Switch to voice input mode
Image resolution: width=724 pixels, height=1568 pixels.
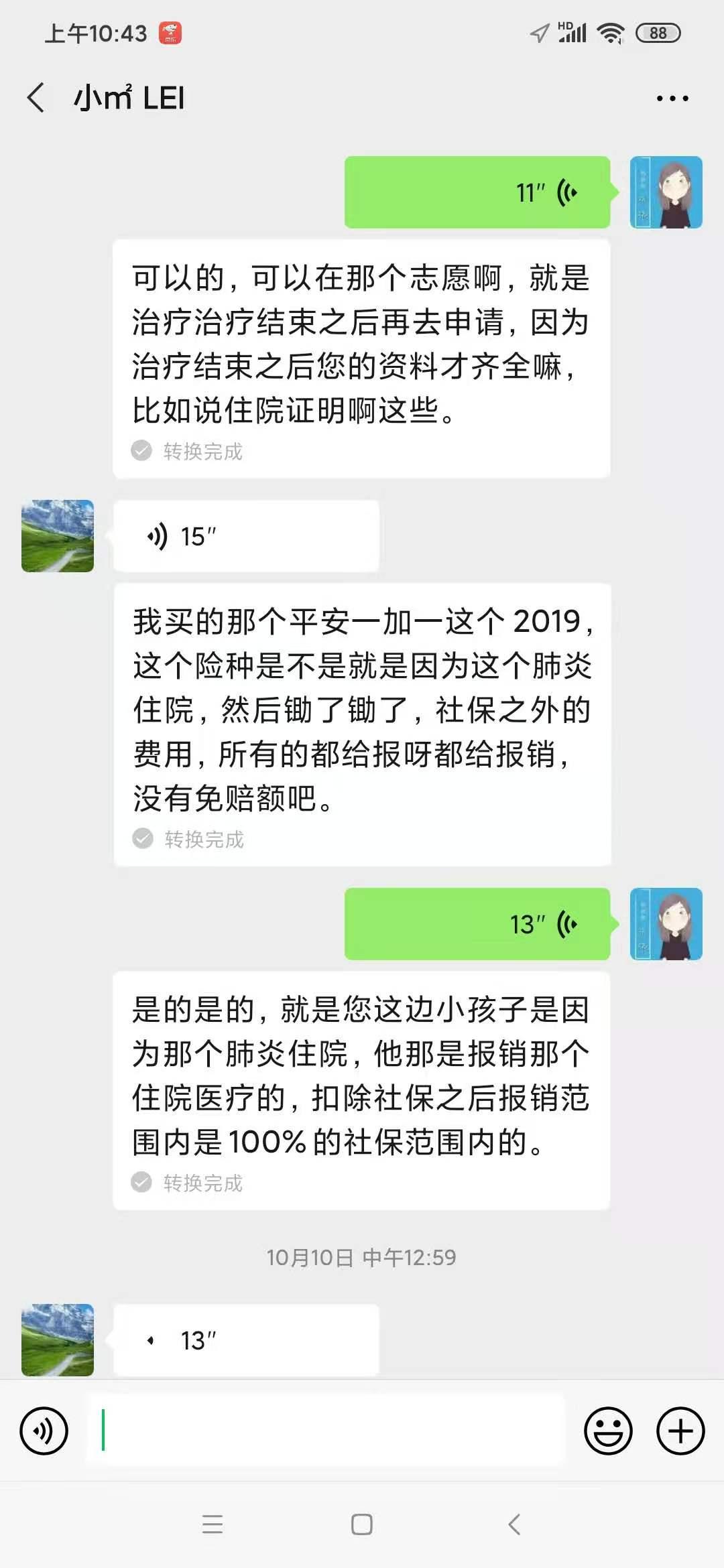pyautogui.click(x=44, y=1431)
